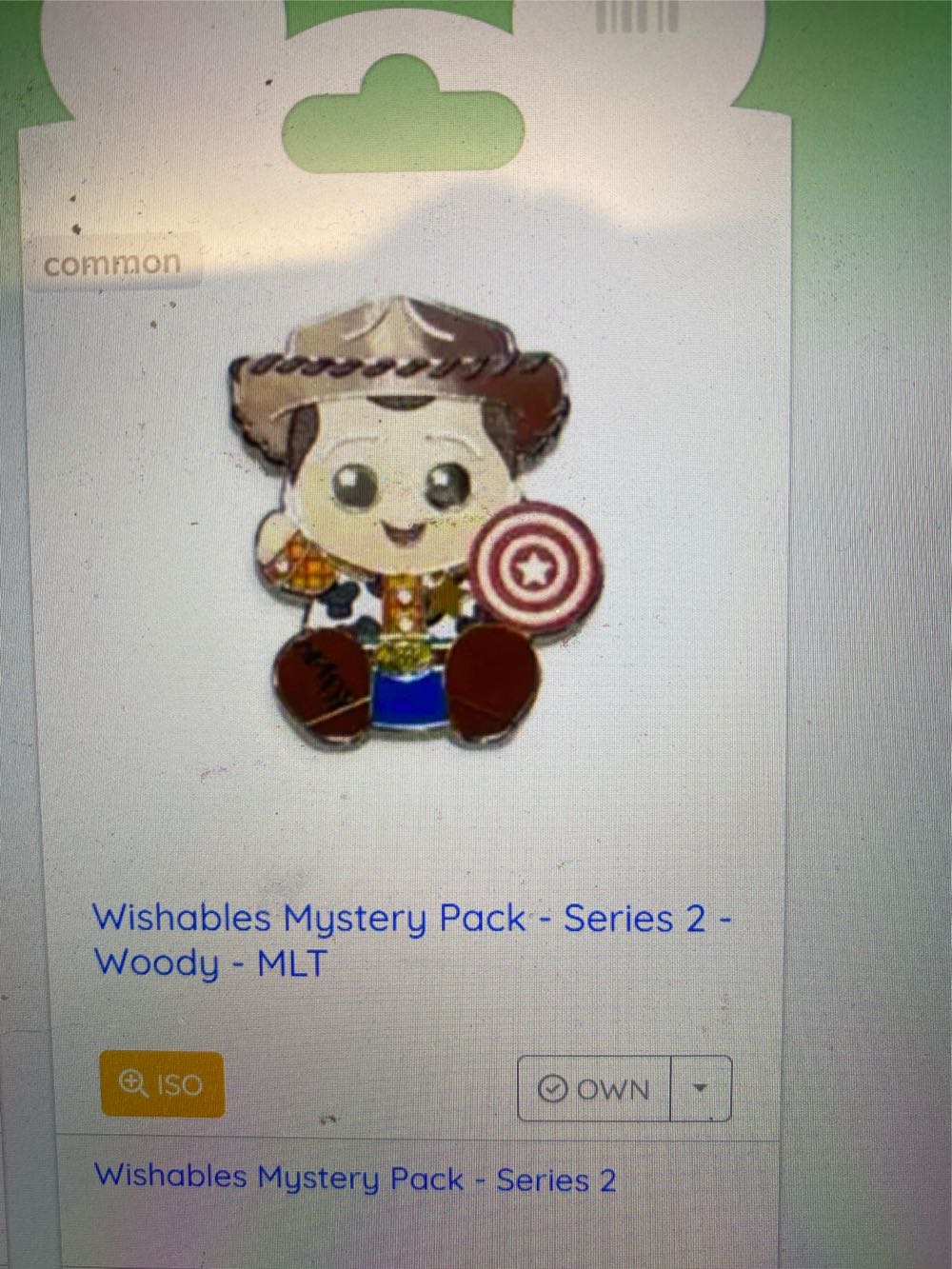Expand the dropdown next to OWN

click(x=701, y=1088)
